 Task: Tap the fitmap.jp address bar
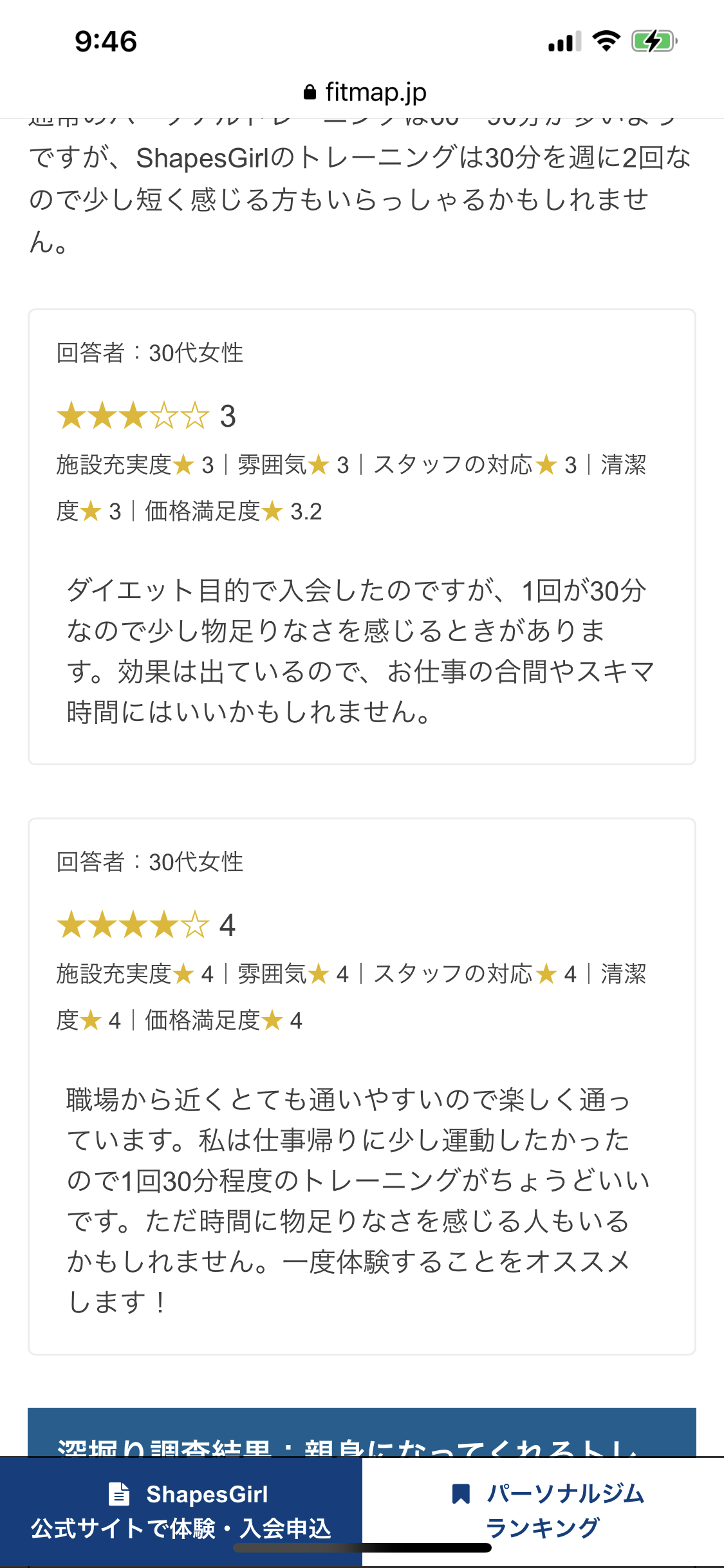pyautogui.click(x=364, y=93)
